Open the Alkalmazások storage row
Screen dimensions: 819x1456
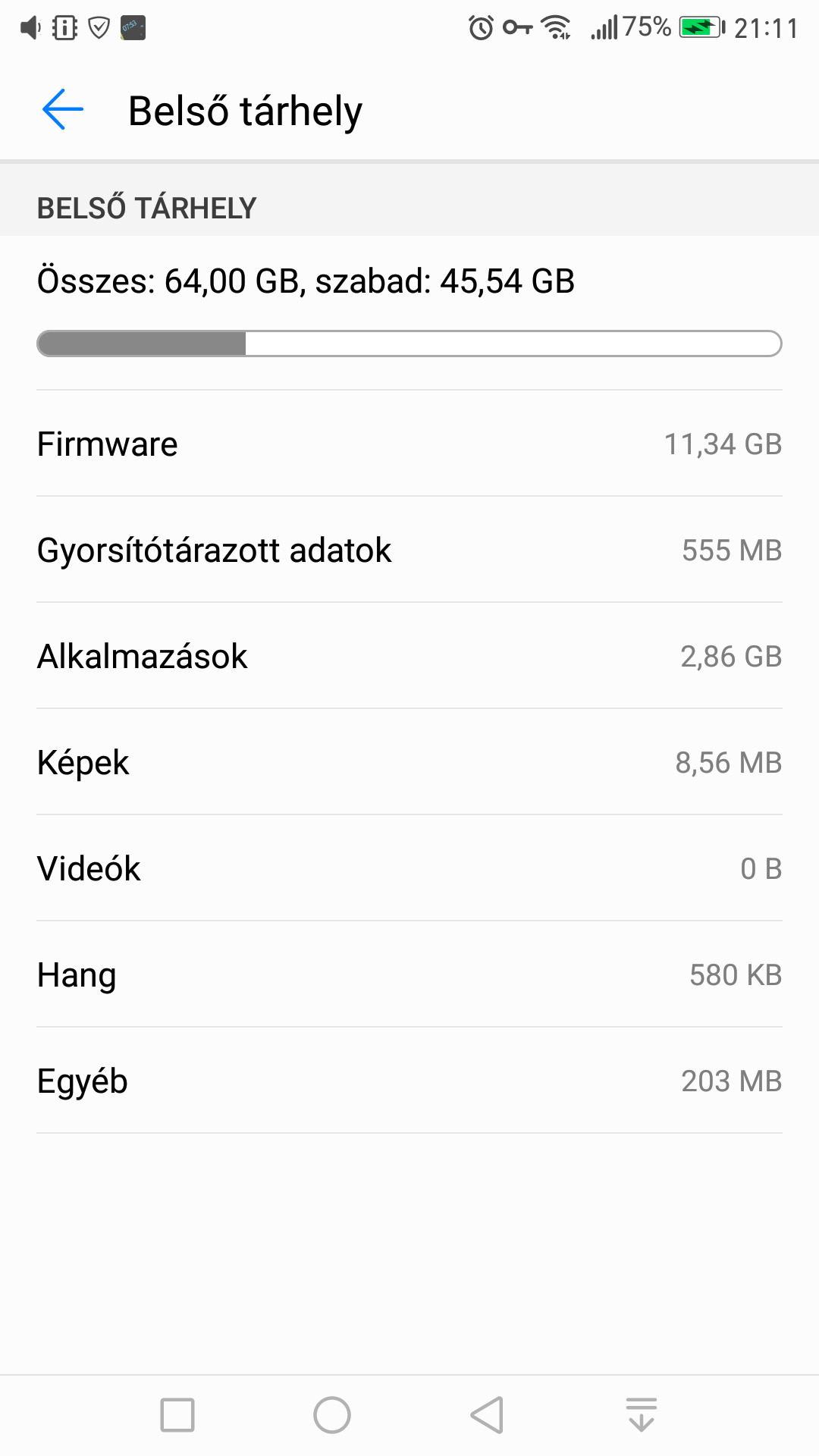click(409, 656)
